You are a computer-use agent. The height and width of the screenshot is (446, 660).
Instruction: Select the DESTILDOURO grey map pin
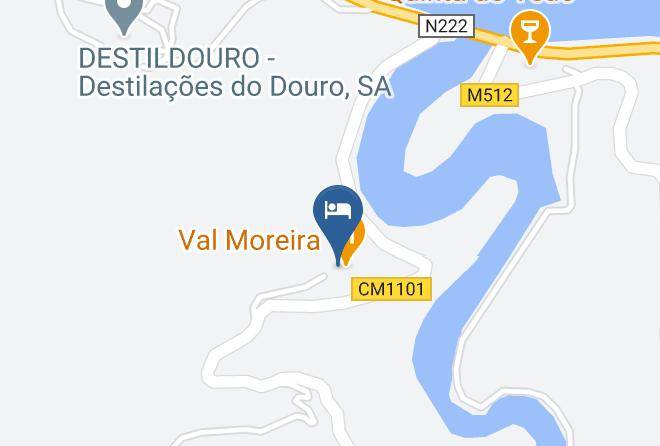[x=124, y=13]
